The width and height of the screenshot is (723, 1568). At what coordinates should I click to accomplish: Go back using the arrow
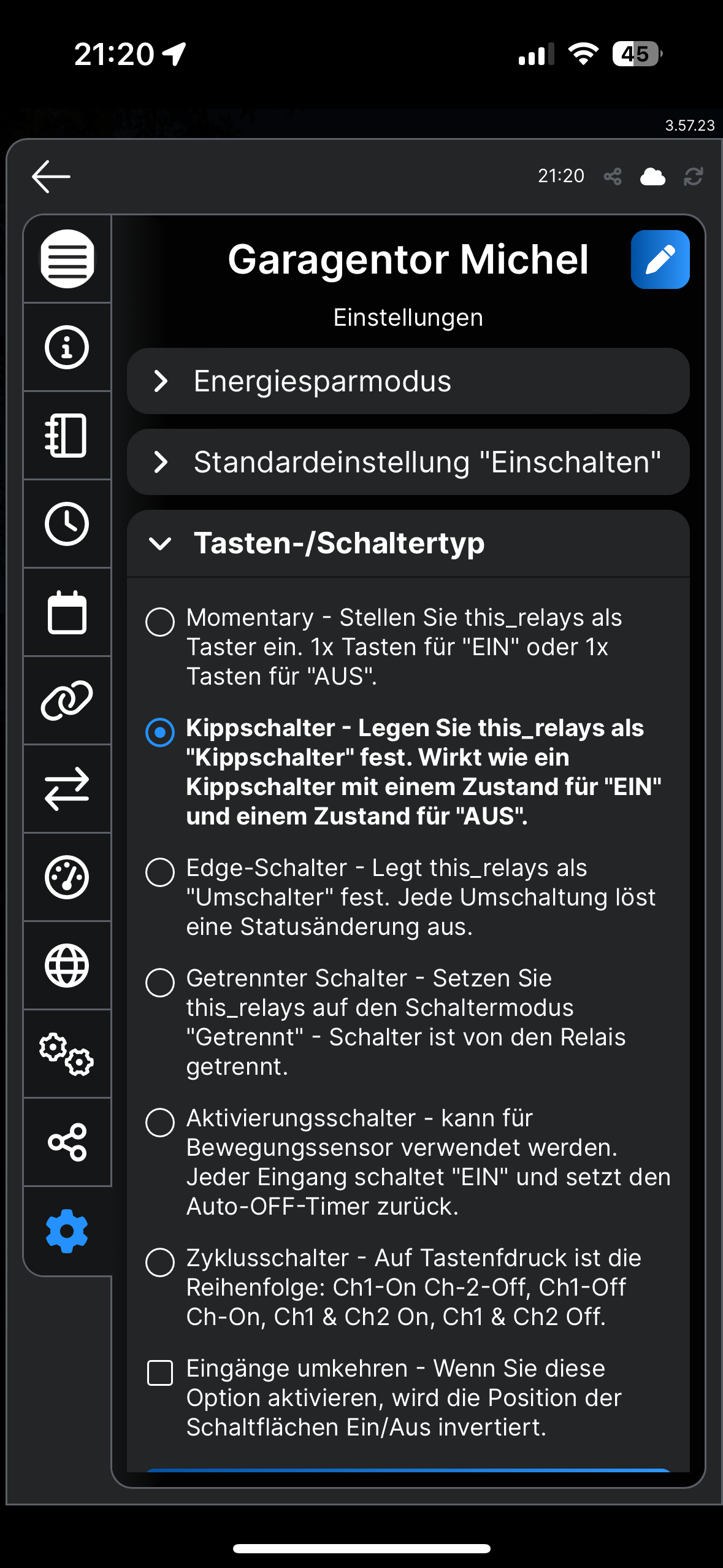pos(51,177)
